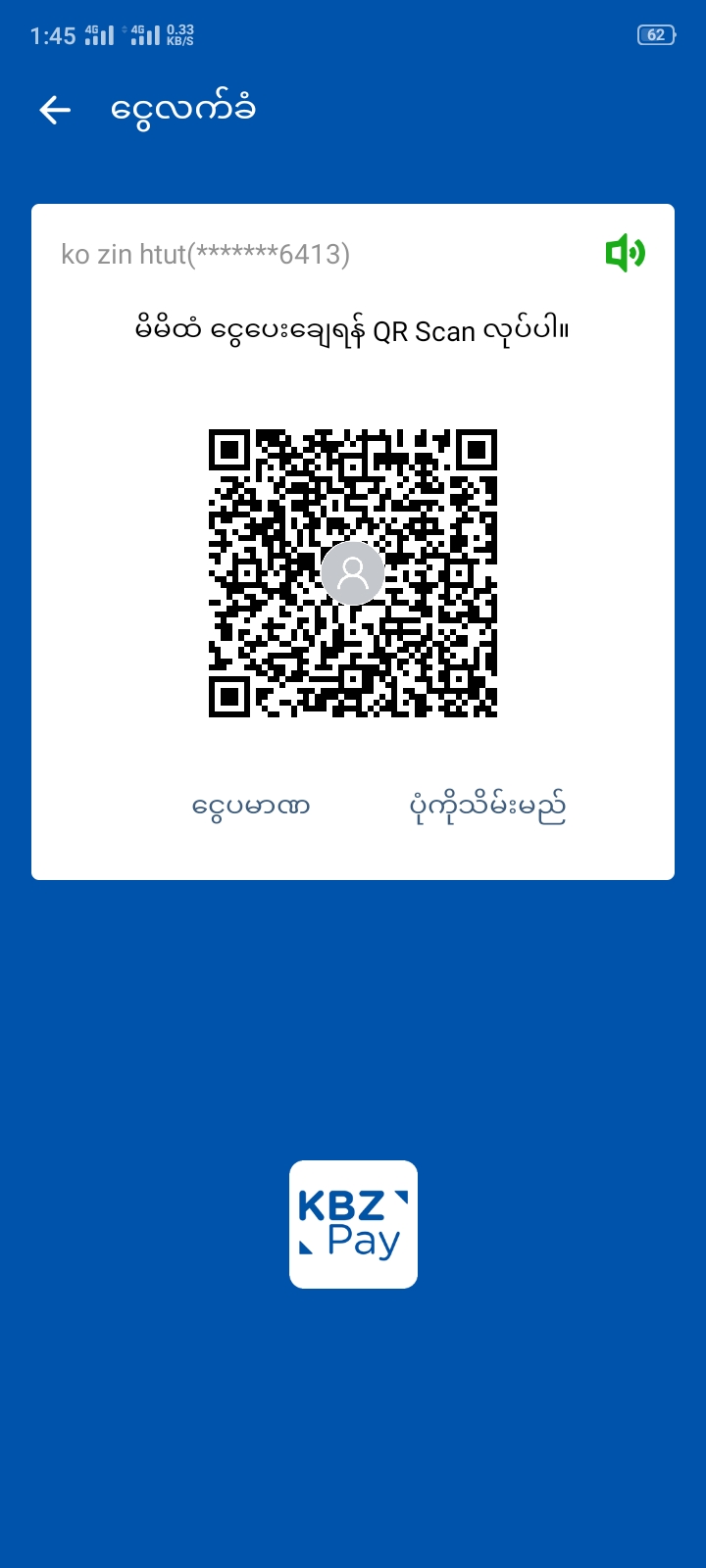Image resolution: width=706 pixels, height=1568 pixels.
Task: Tap ငွေပမာဏ to set an amount
Action: coord(251,808)
